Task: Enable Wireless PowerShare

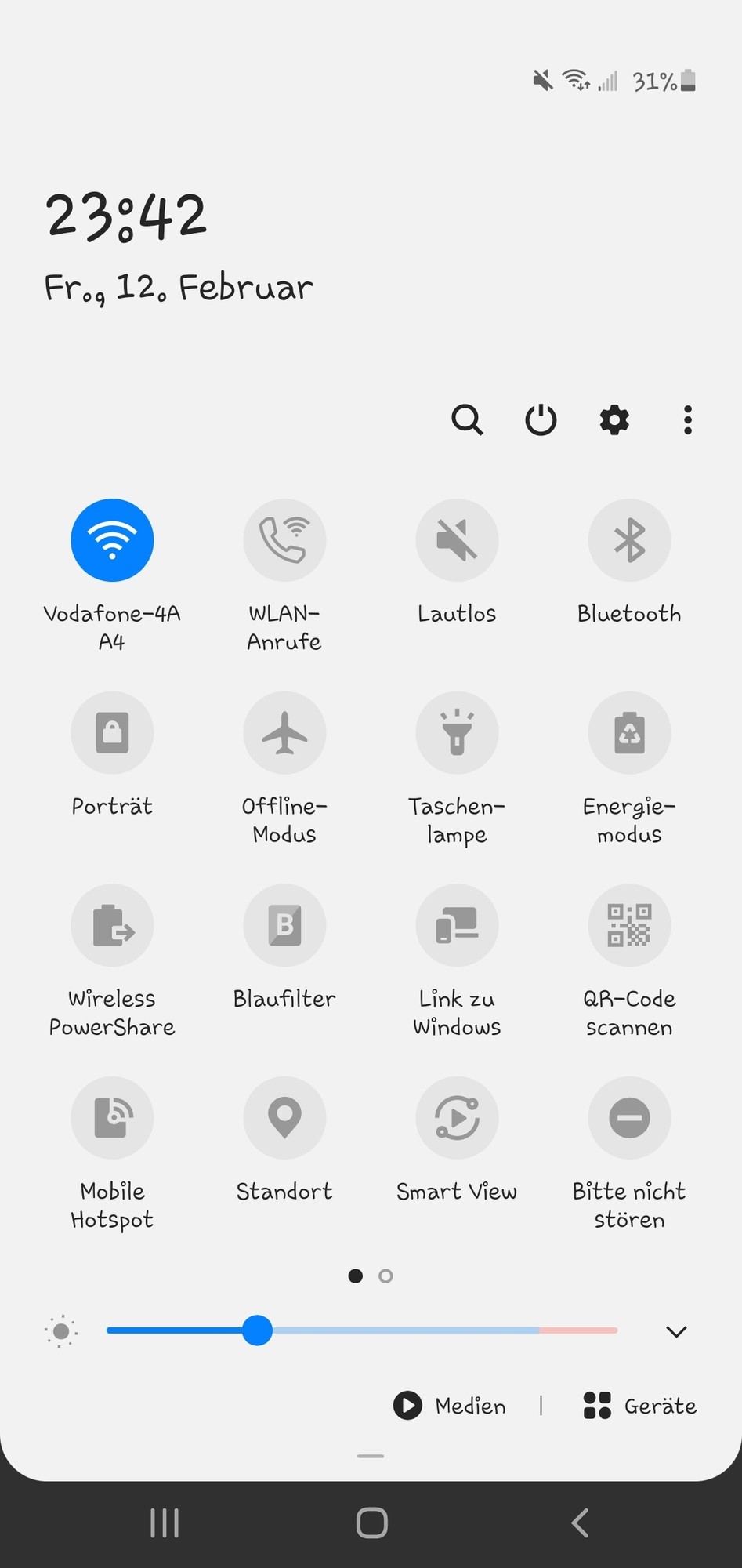Action: tap(112, 925)
